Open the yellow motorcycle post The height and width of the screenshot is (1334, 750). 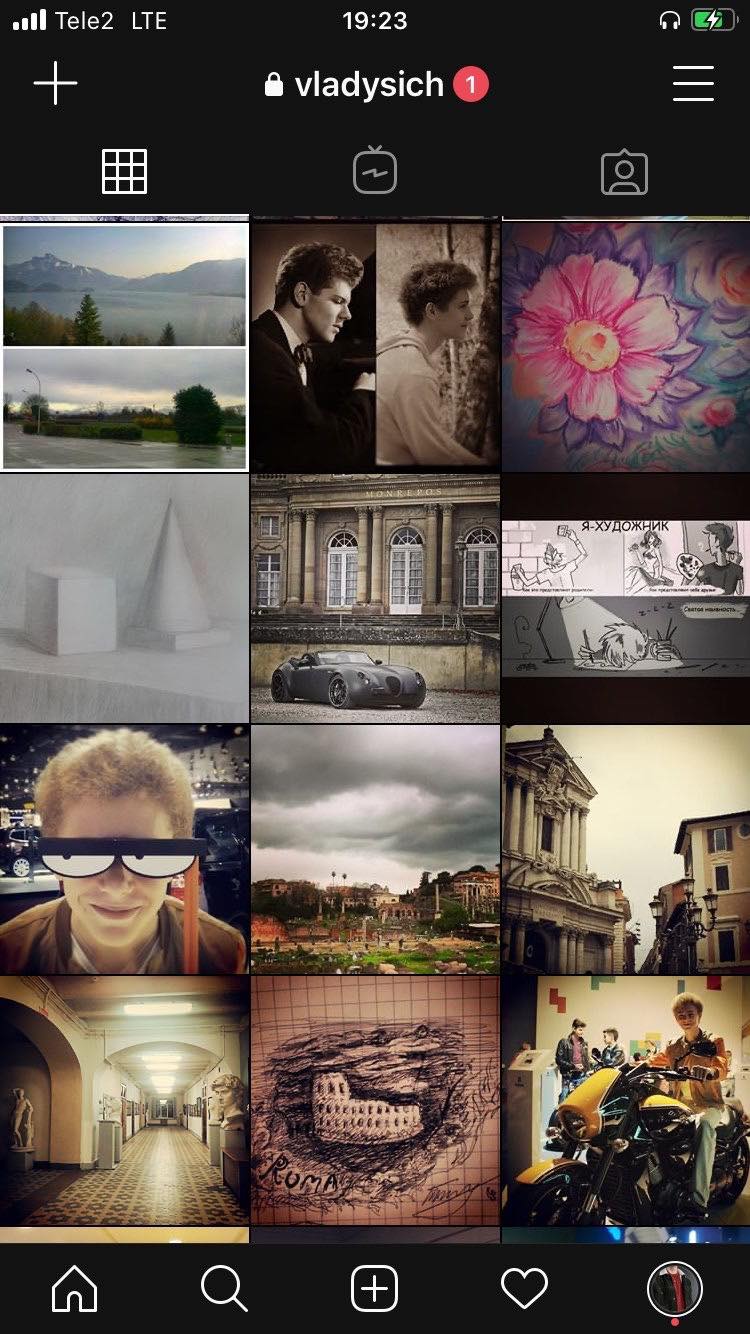pyautogui.click(x=626, y=1100)
